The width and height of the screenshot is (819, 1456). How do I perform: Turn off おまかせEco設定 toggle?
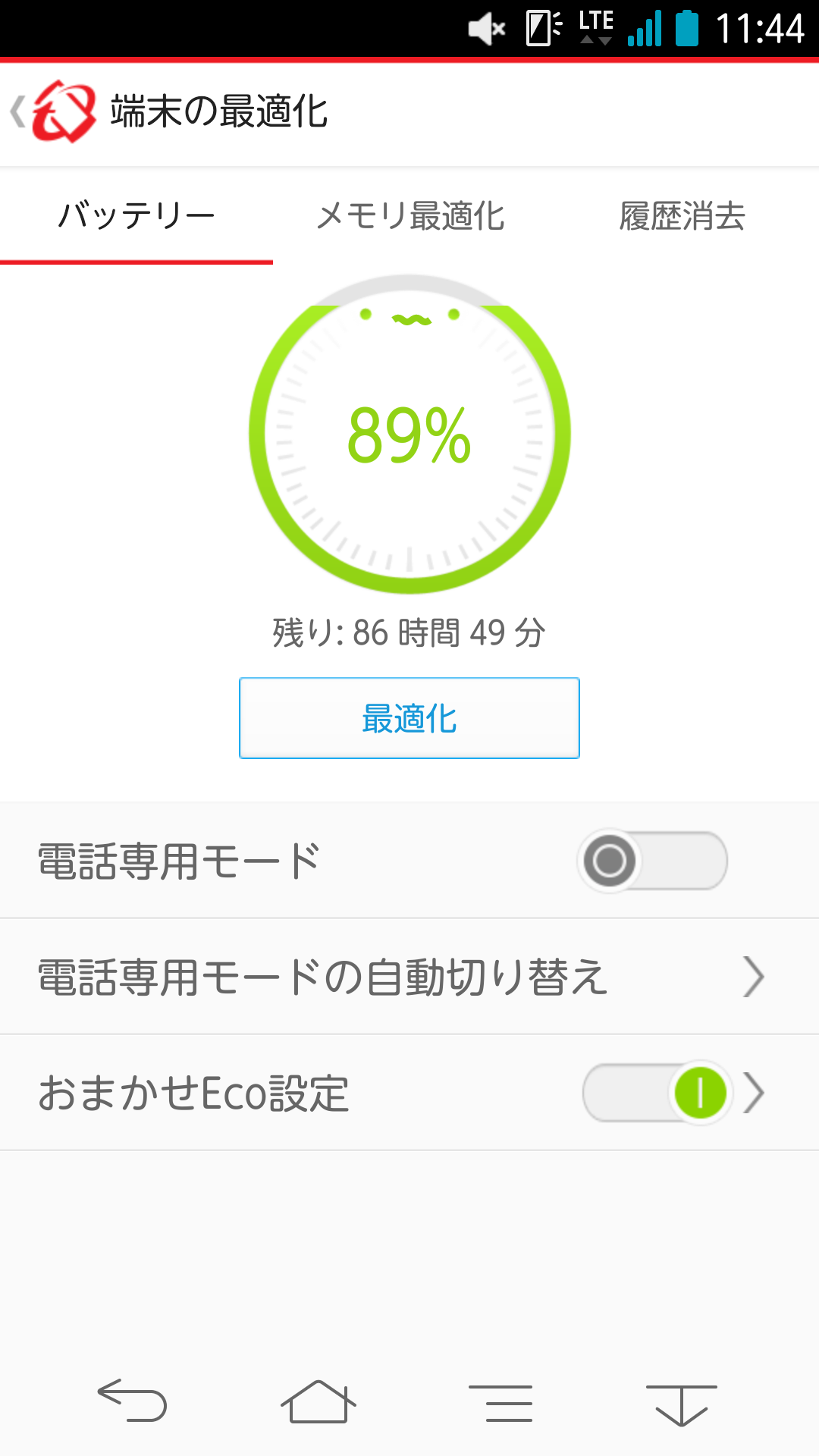pos(657,1093)
